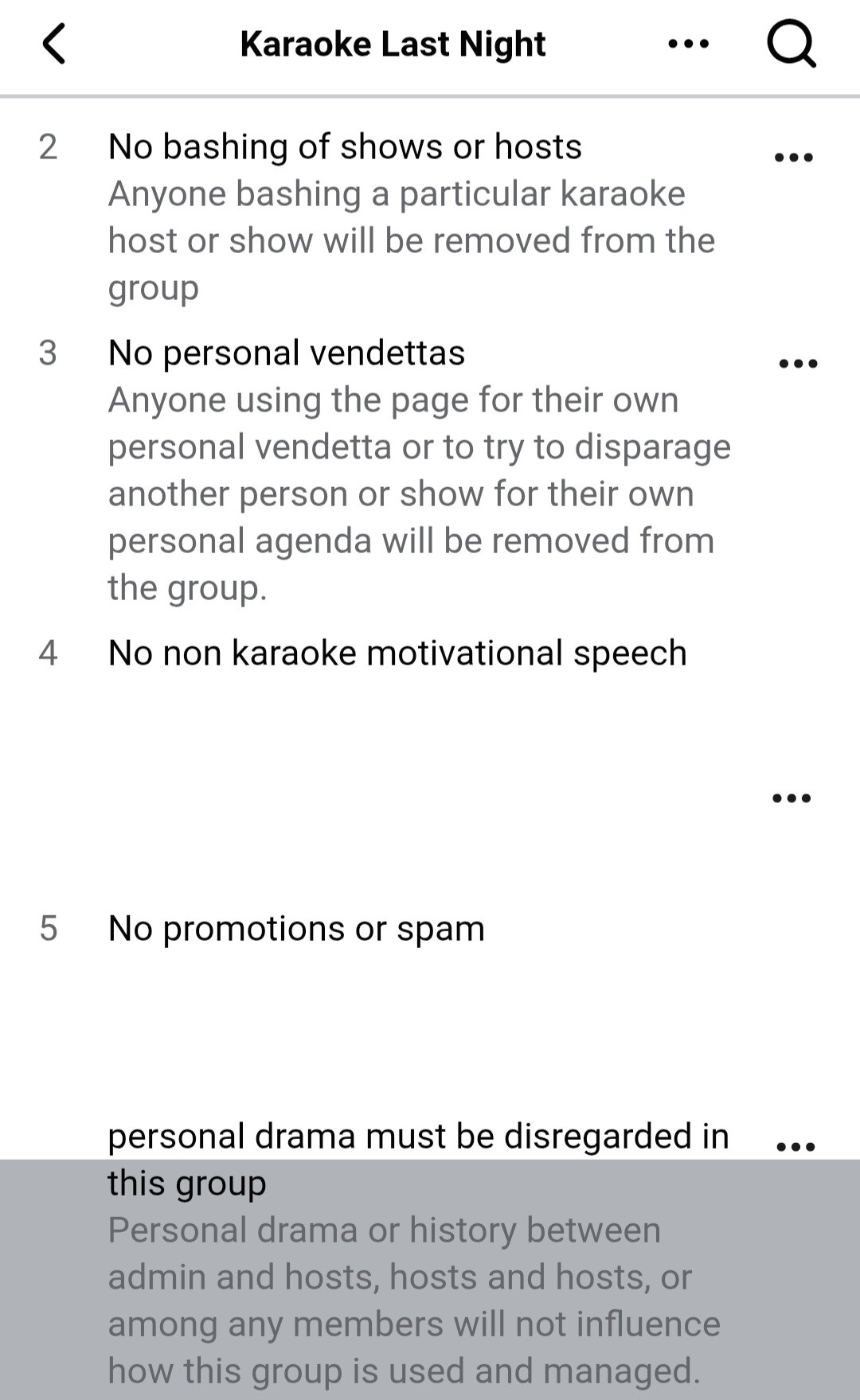Open options for the personal drama rule
This screenshot has height=1400, width=860.
[x=795, y=1147]
